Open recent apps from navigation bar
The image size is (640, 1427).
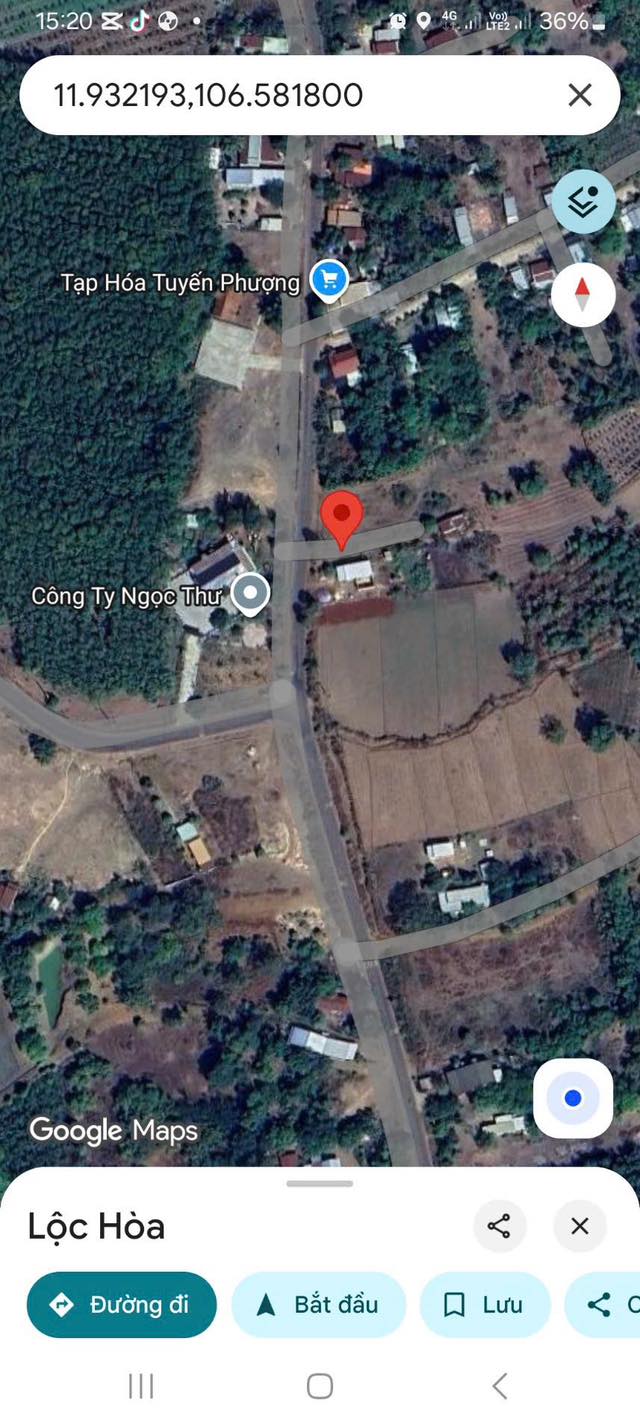tap(141, 1386)
